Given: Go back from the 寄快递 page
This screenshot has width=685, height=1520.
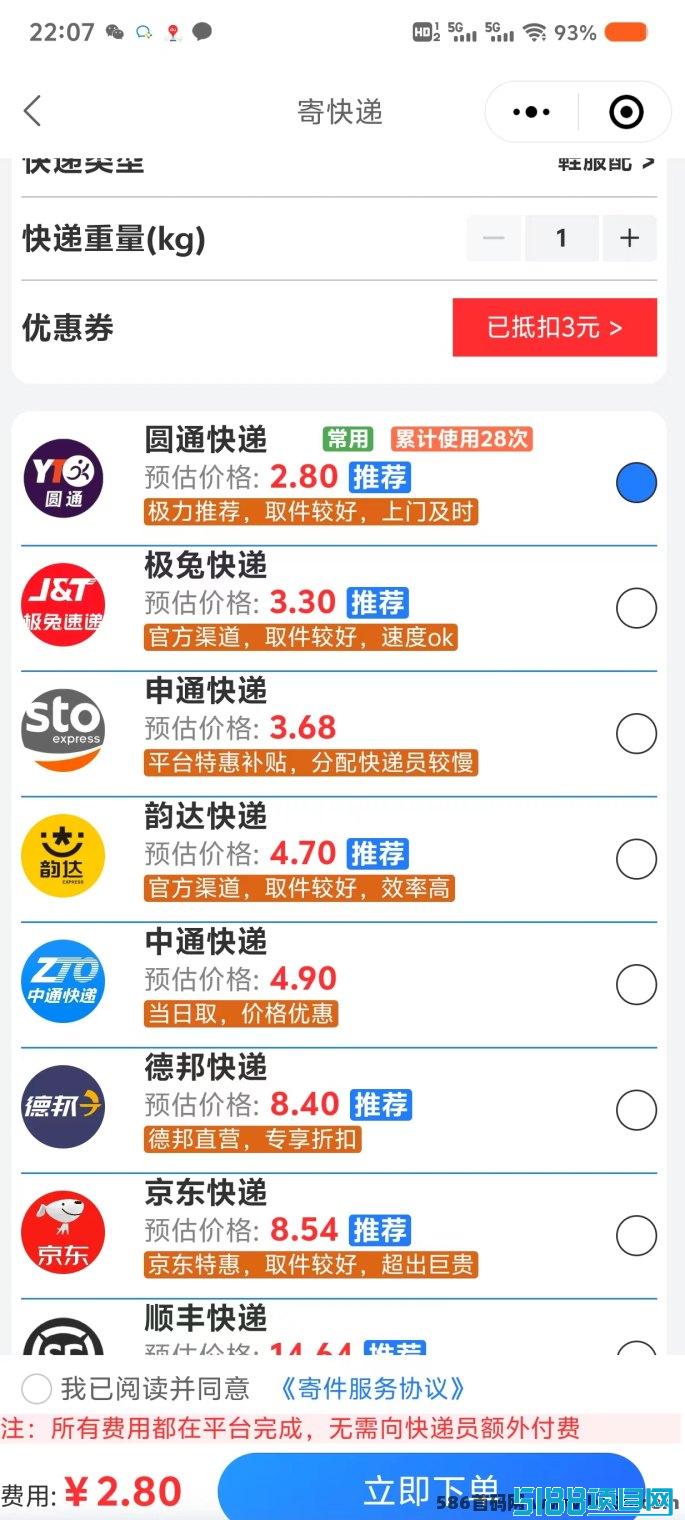Looking at the screenshot, I should pos(33,111).
